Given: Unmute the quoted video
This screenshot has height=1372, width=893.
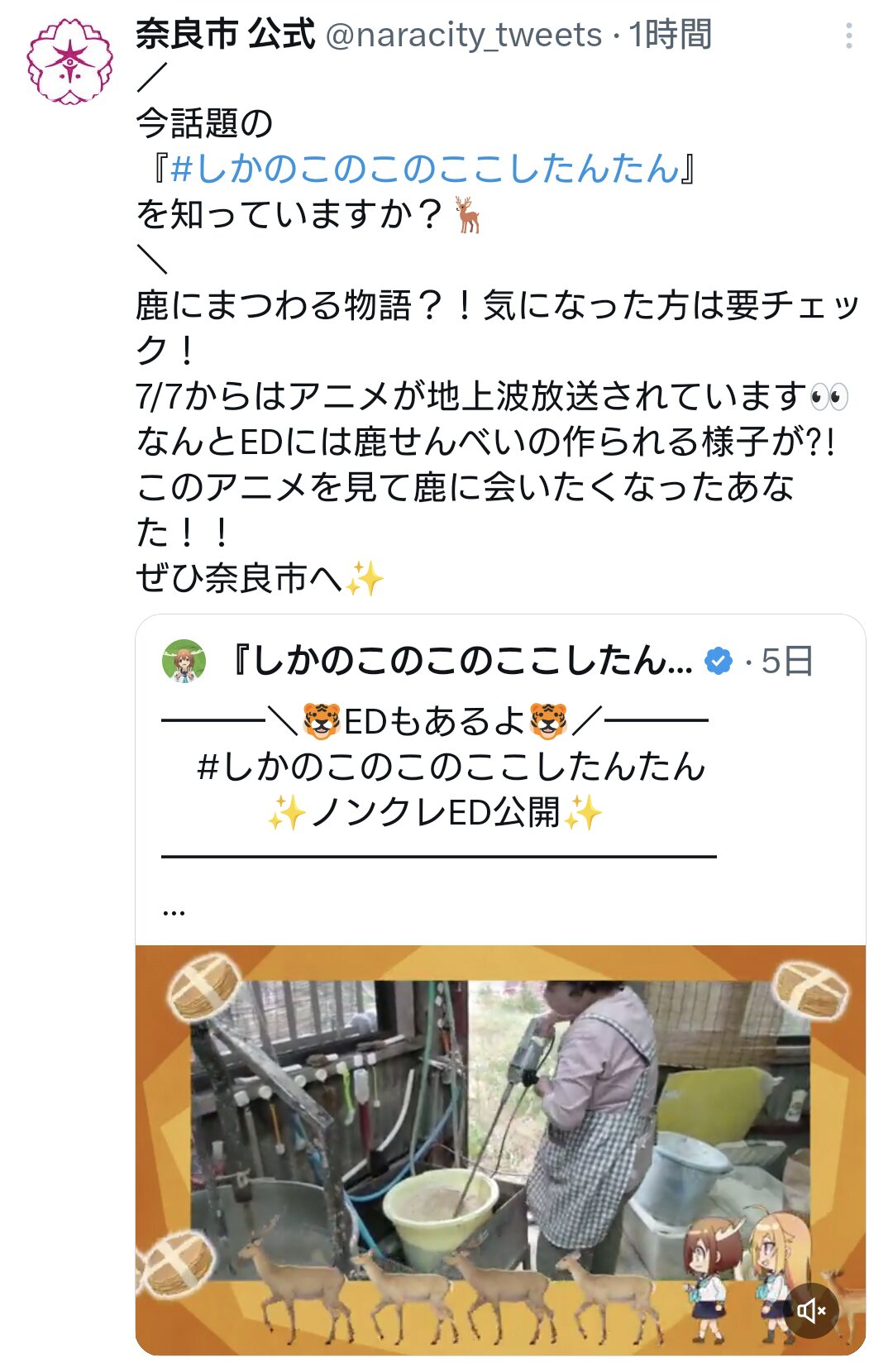Looking at the screenshot, I should coord(811,1310).
